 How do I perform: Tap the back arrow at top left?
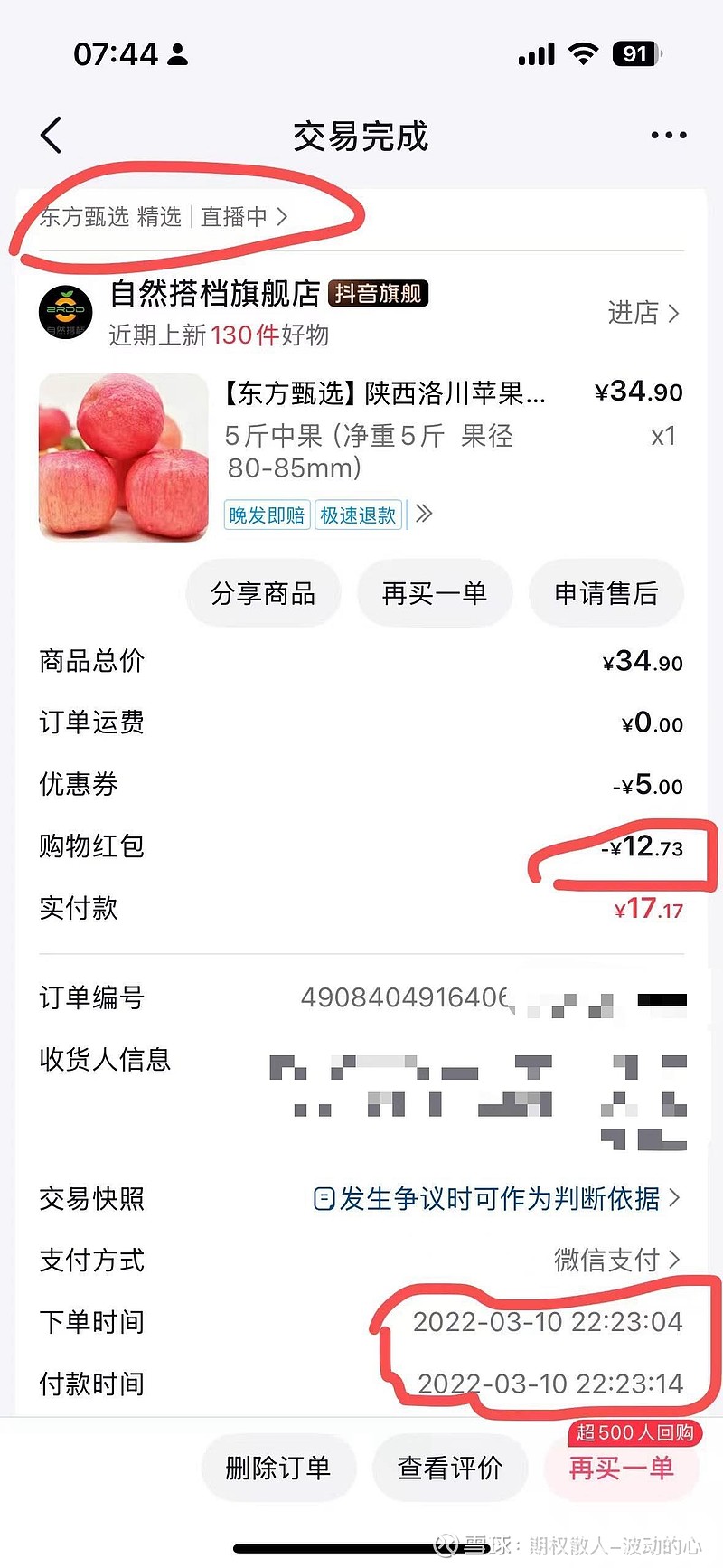coord(51,134)
